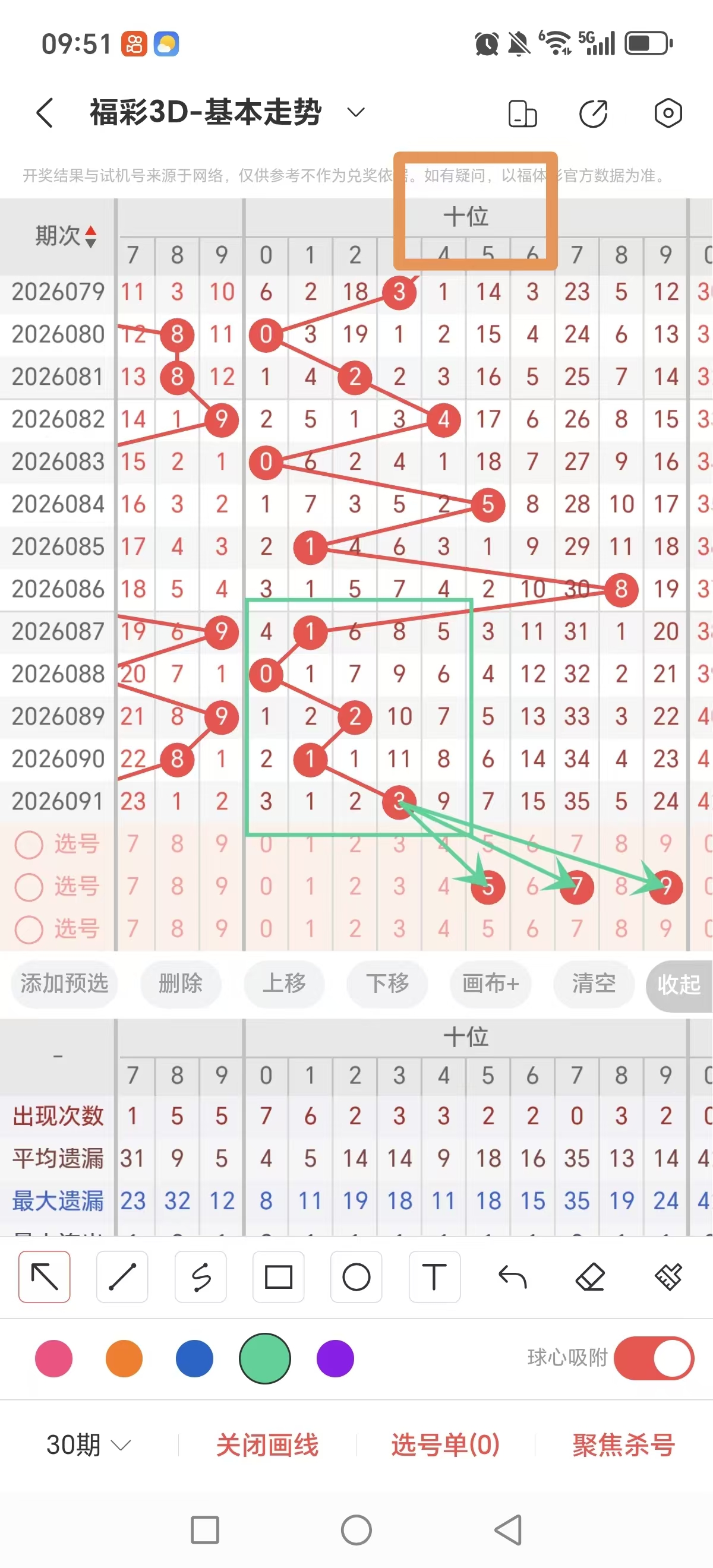Select the first 选号 radio circle
Screen dimensions: 713x1568
coord(29,845)
